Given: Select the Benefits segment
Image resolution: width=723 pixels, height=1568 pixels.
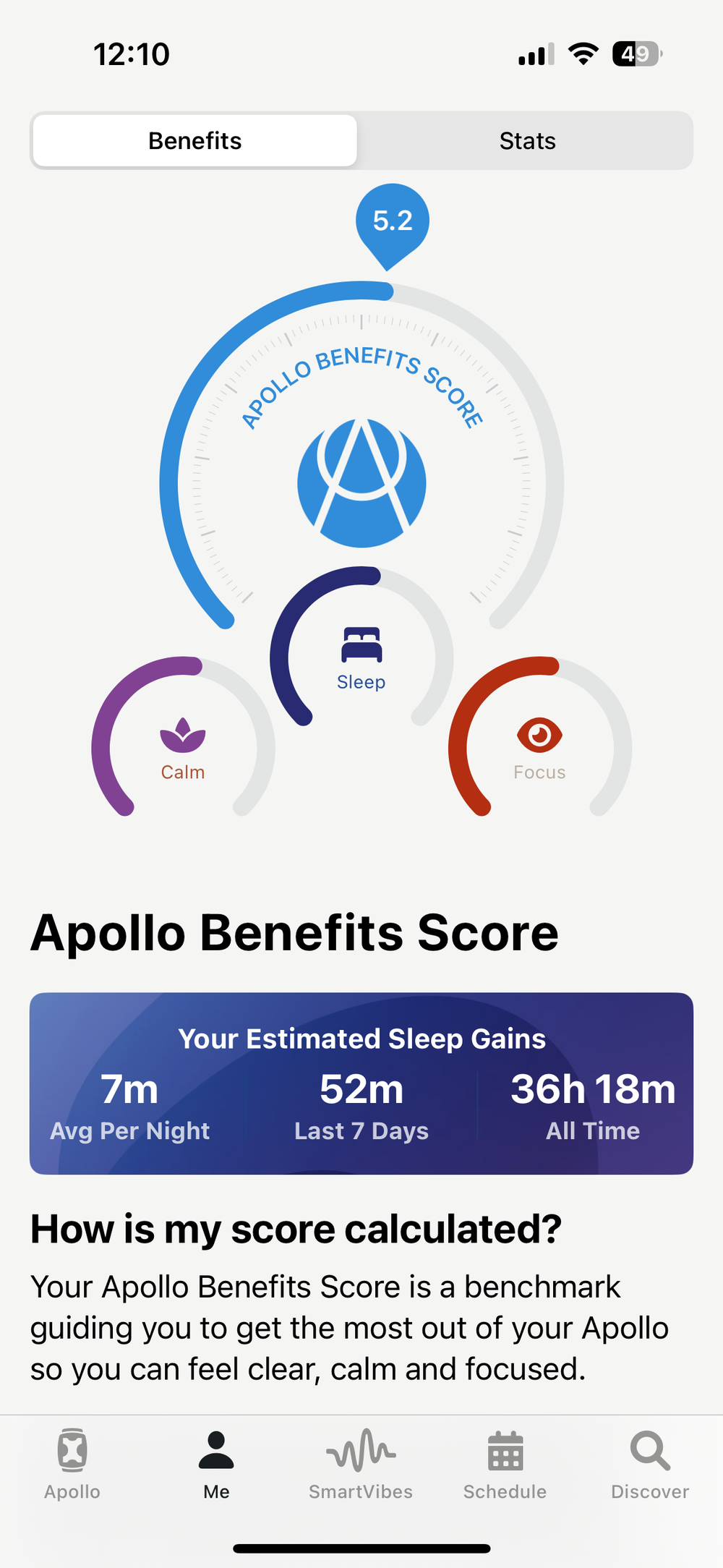Looking at the screenshot, I should coord(195,141).
